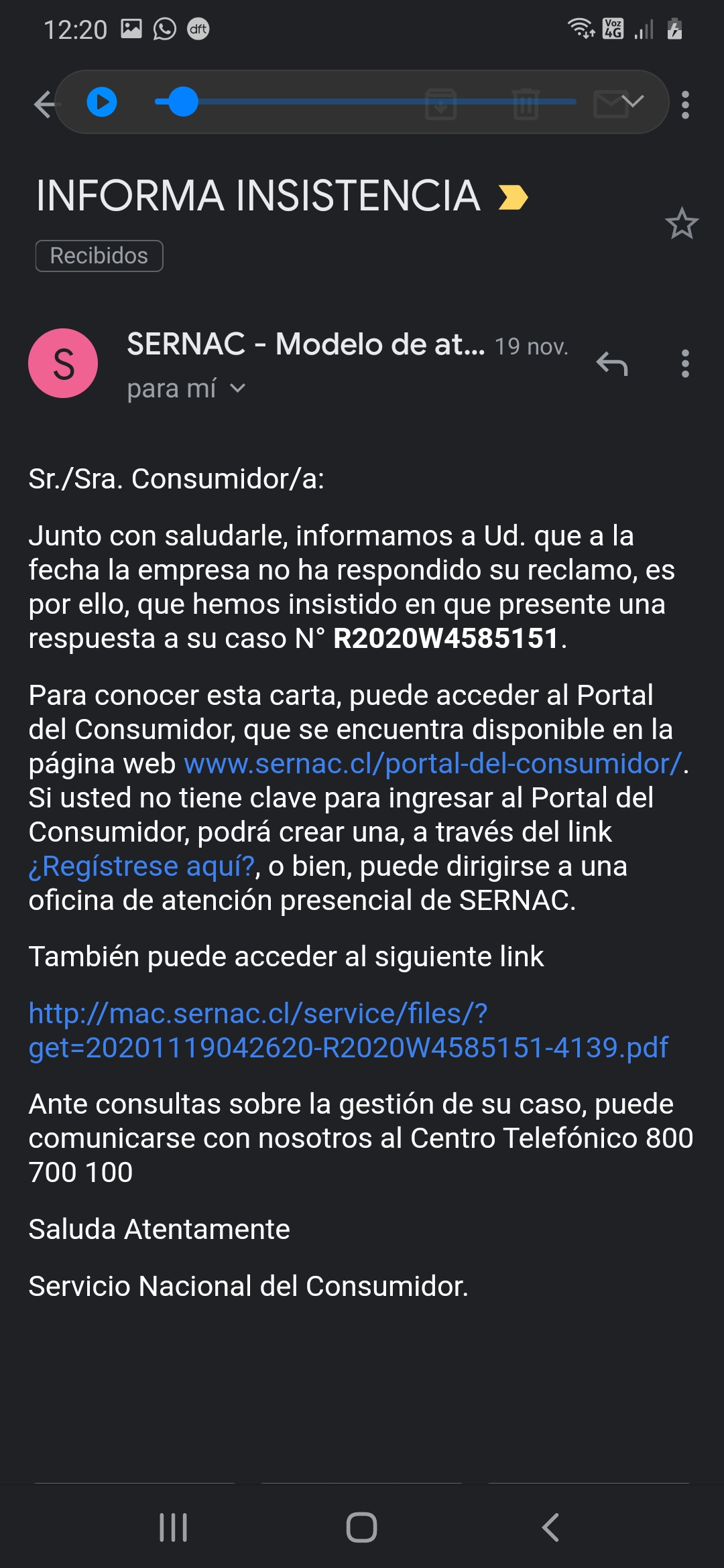
Task: Go back using the top-left arrow
Action: [44, 104]
